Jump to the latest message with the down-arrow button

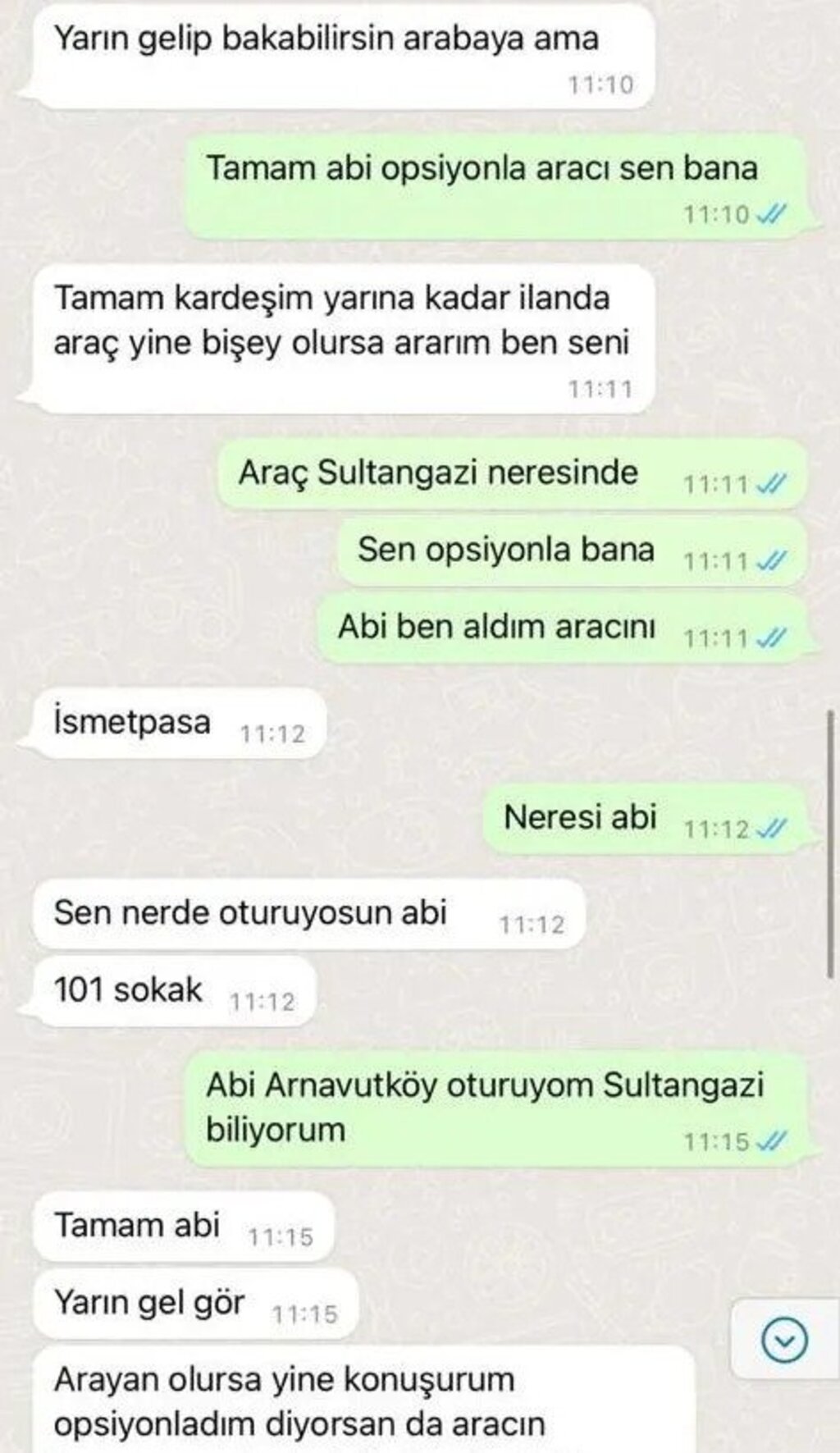coord(784,1341)
